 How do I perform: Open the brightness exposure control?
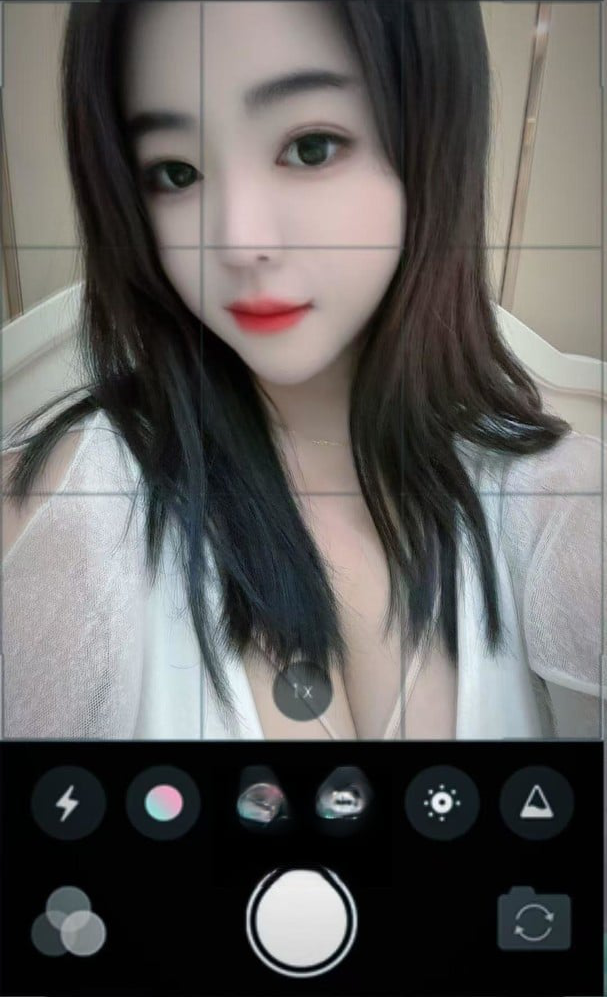pos(441,803)
